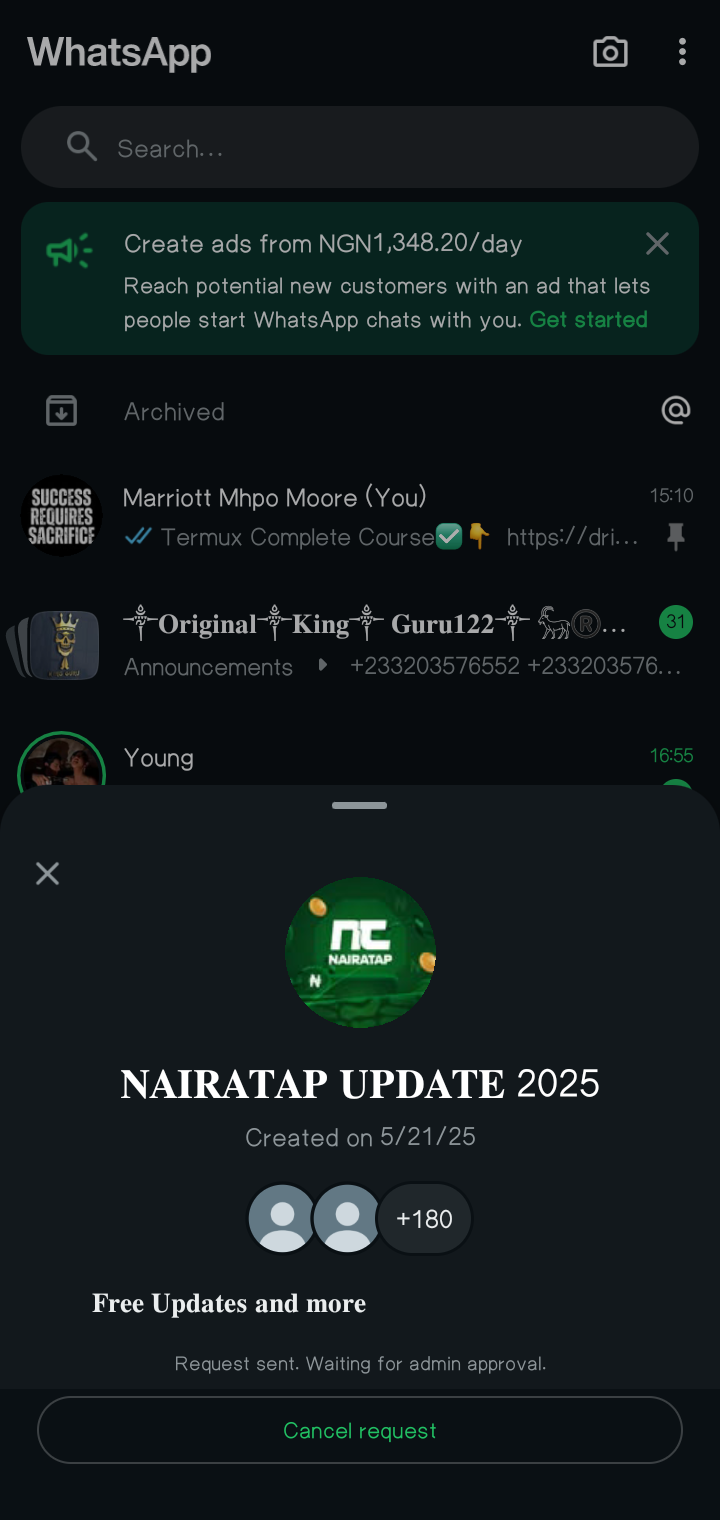Tap the Get started link
The image size is (720, 1520).
[x=588, y=320]
